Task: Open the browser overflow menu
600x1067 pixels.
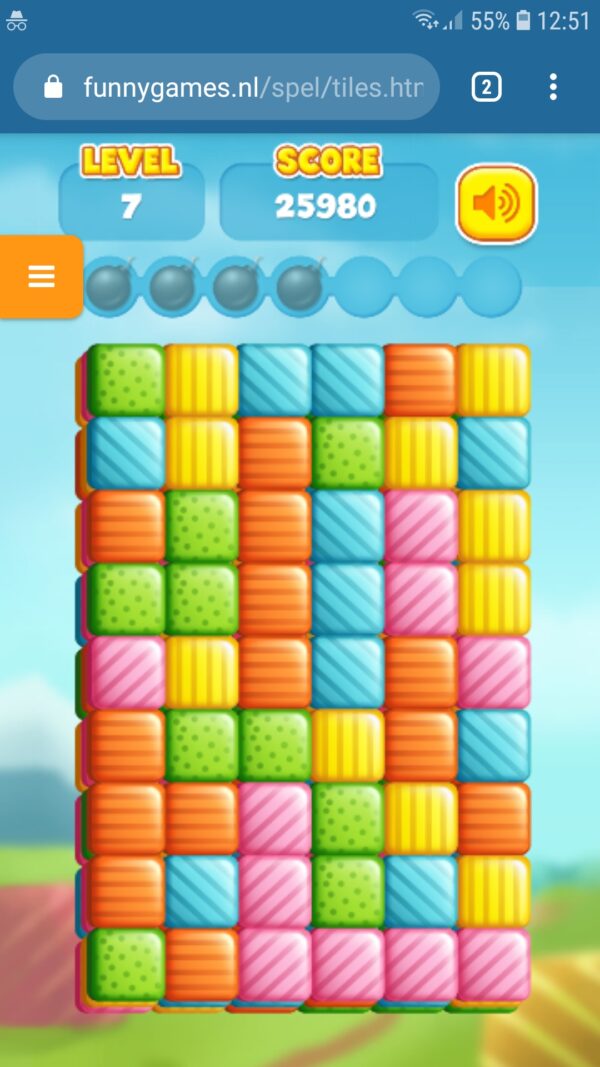Action: coord(553,87)
